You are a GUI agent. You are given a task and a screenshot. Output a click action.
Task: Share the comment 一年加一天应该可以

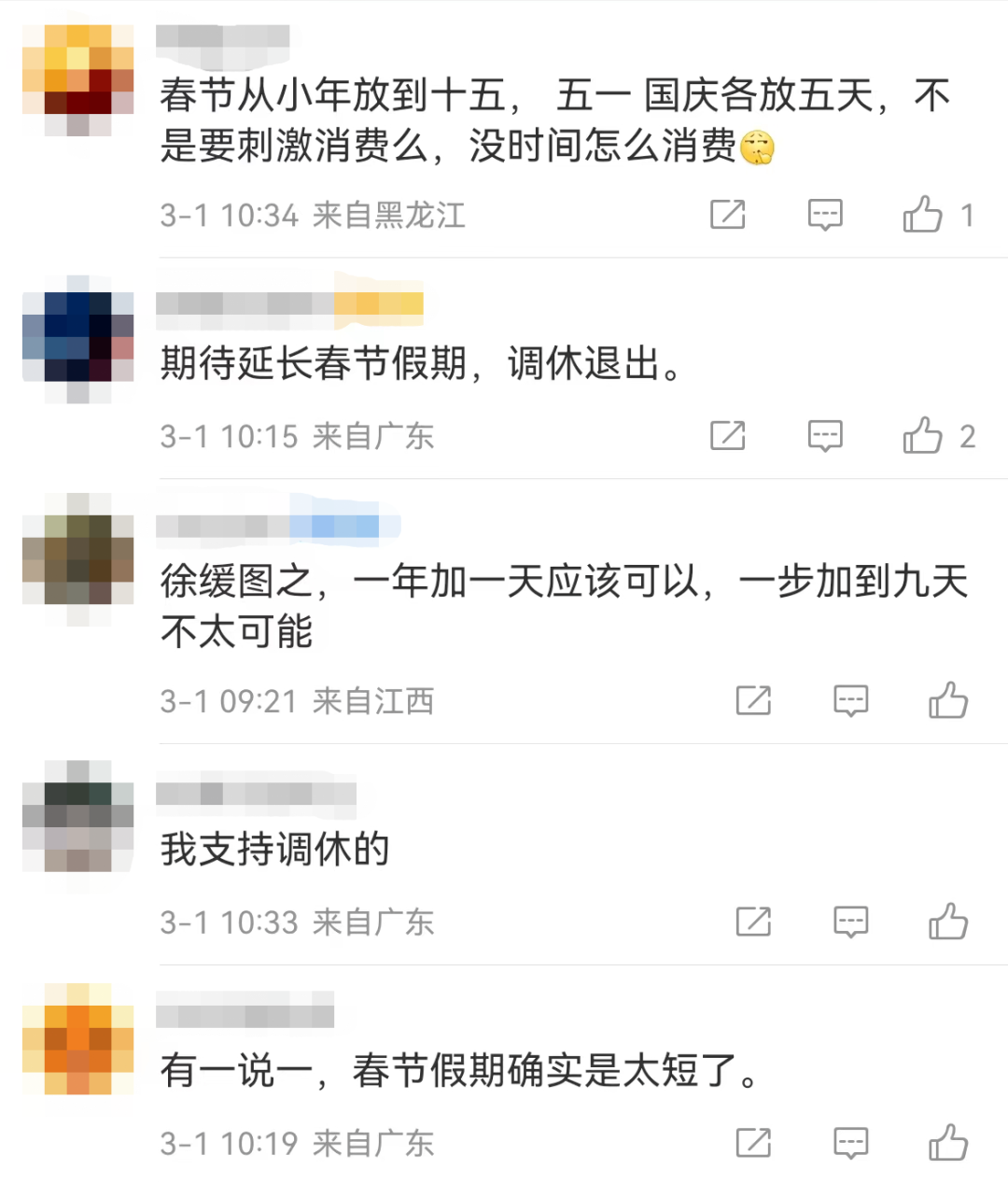click(753, 700)
